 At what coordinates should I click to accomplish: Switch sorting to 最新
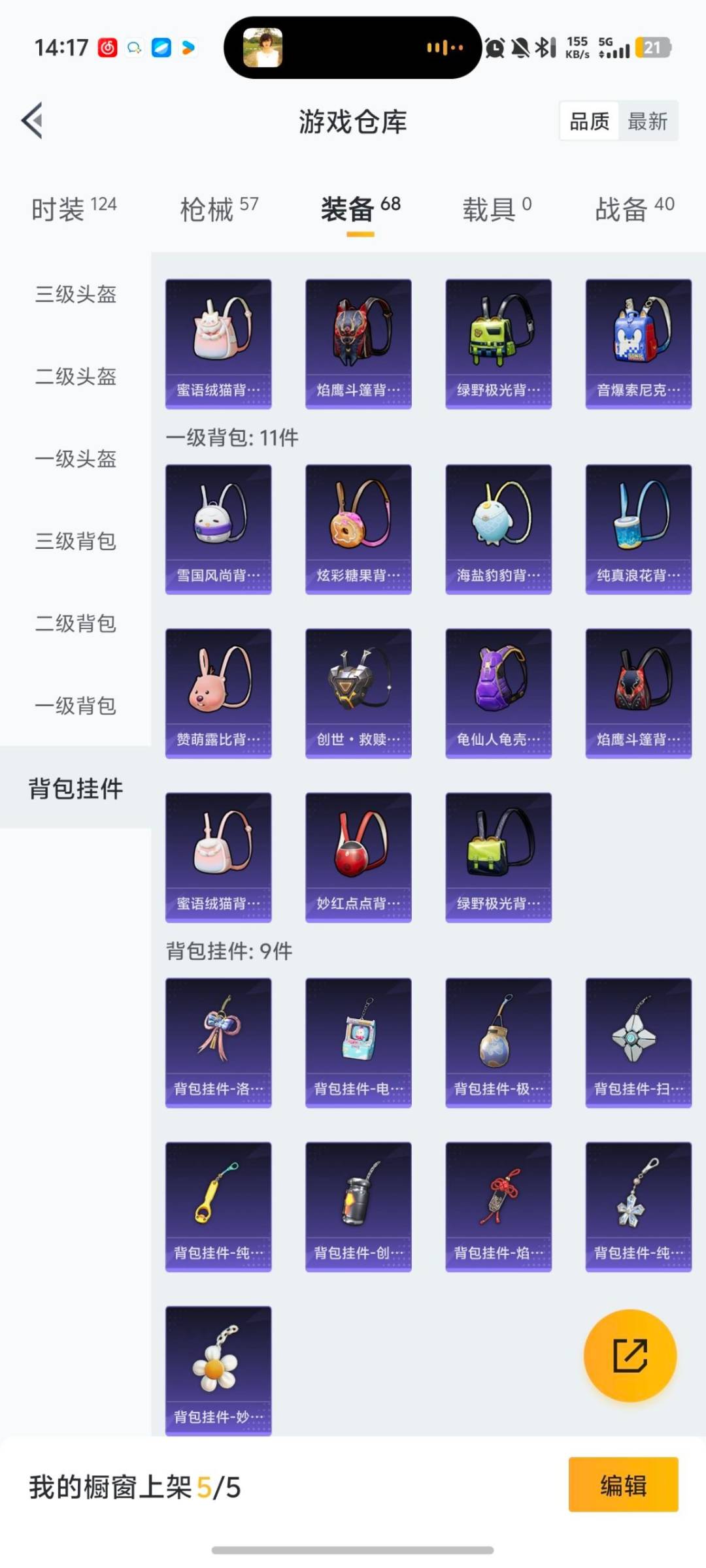click(x=648, y=122)
